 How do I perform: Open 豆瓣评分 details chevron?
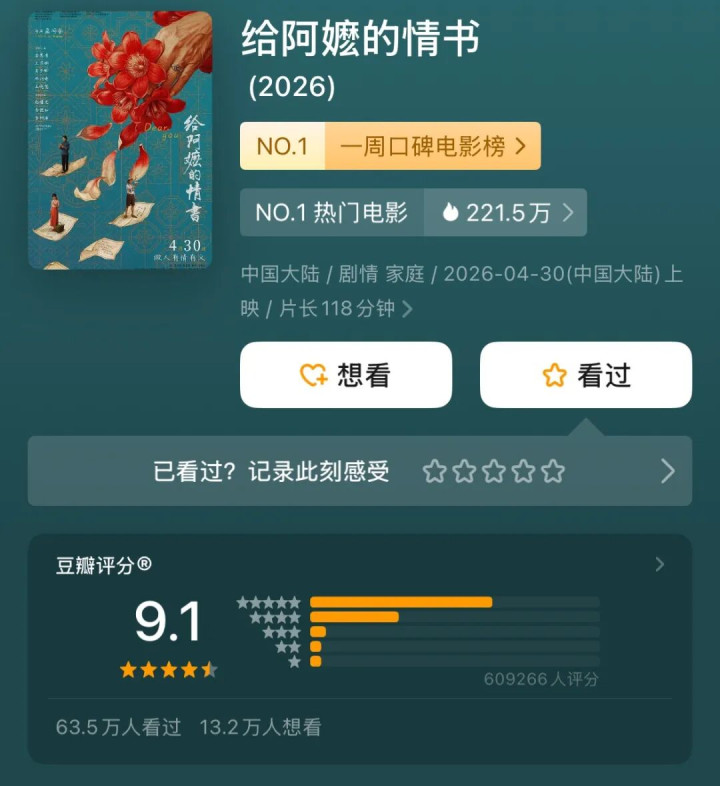(660, 564)
